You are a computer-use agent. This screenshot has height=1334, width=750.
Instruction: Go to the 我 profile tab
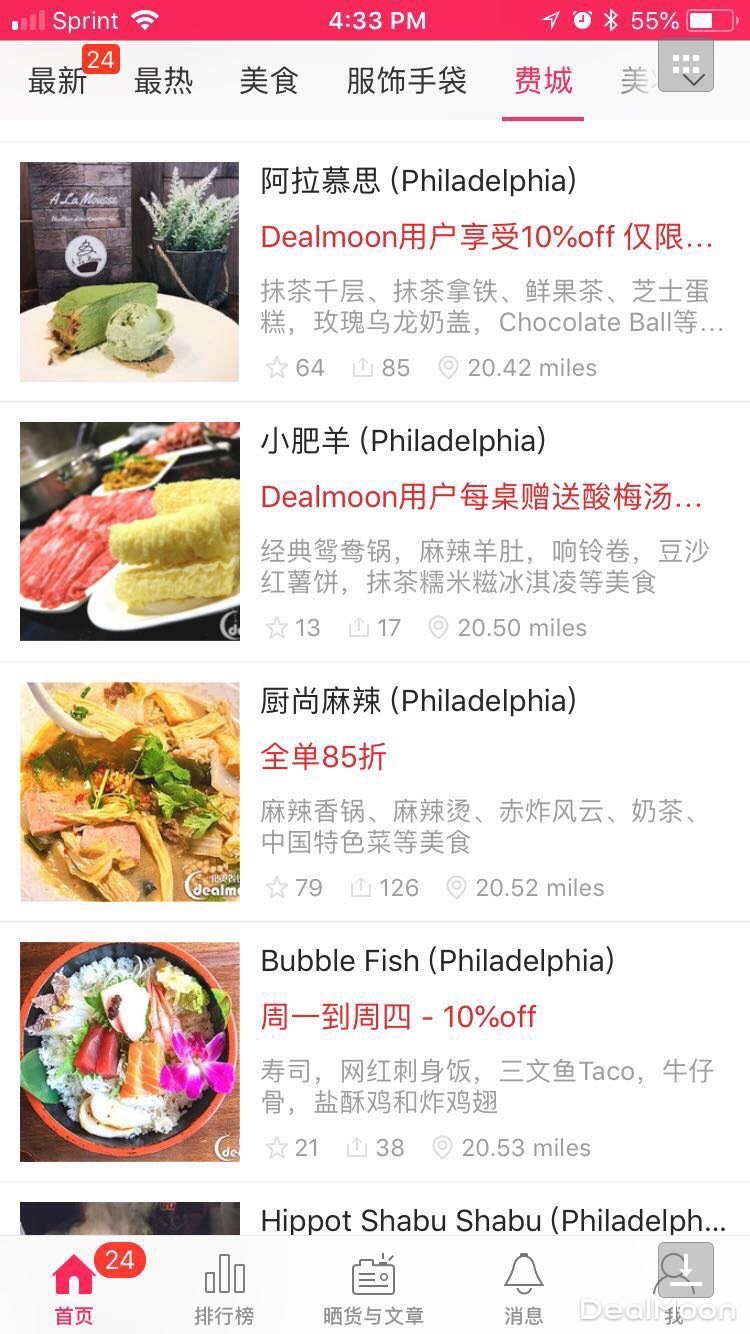click(675, 1287)
